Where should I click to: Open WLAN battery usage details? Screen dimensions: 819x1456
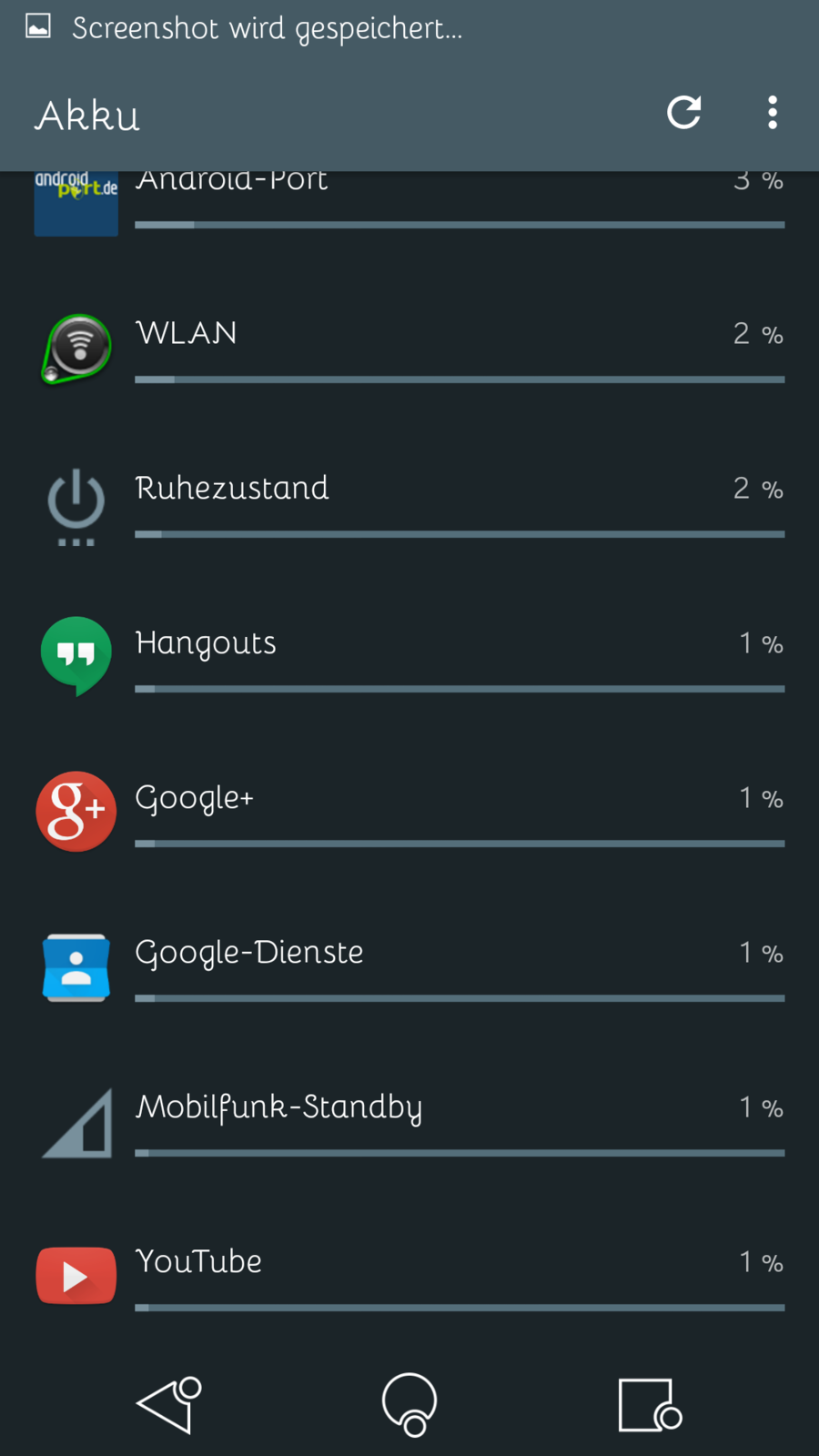pyautogui.click(x=409, y=350)
